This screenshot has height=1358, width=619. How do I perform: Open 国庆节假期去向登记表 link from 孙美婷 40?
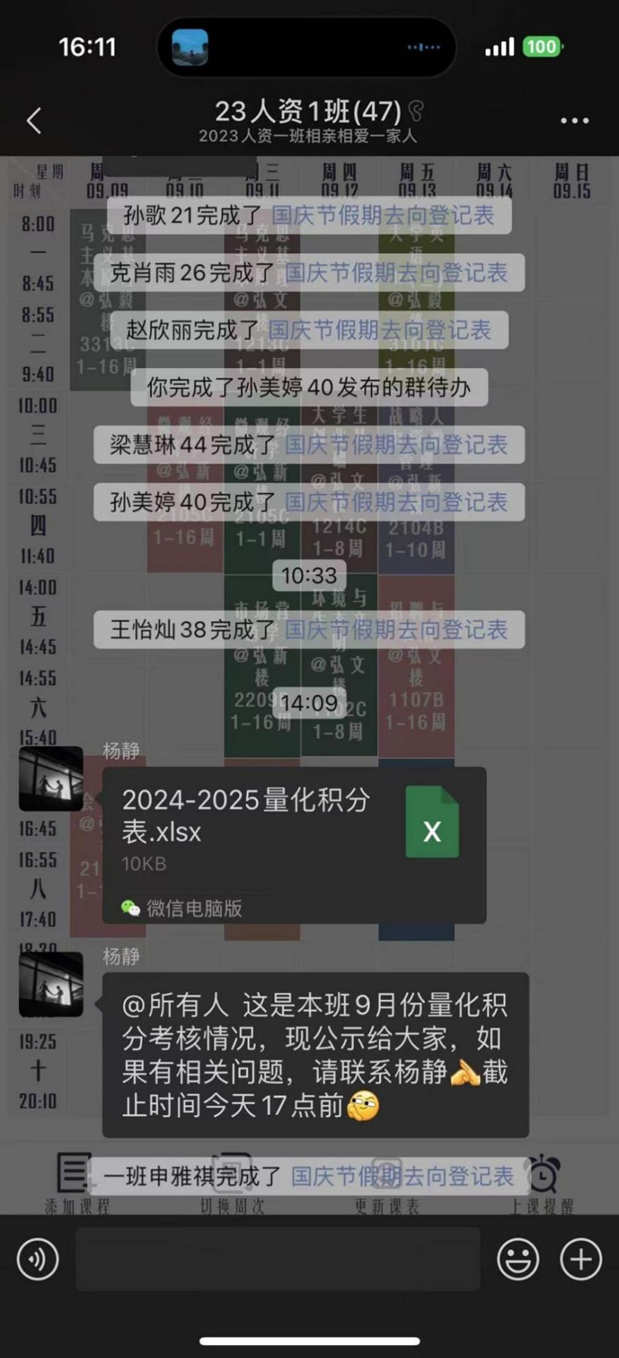tap(396, 502)
